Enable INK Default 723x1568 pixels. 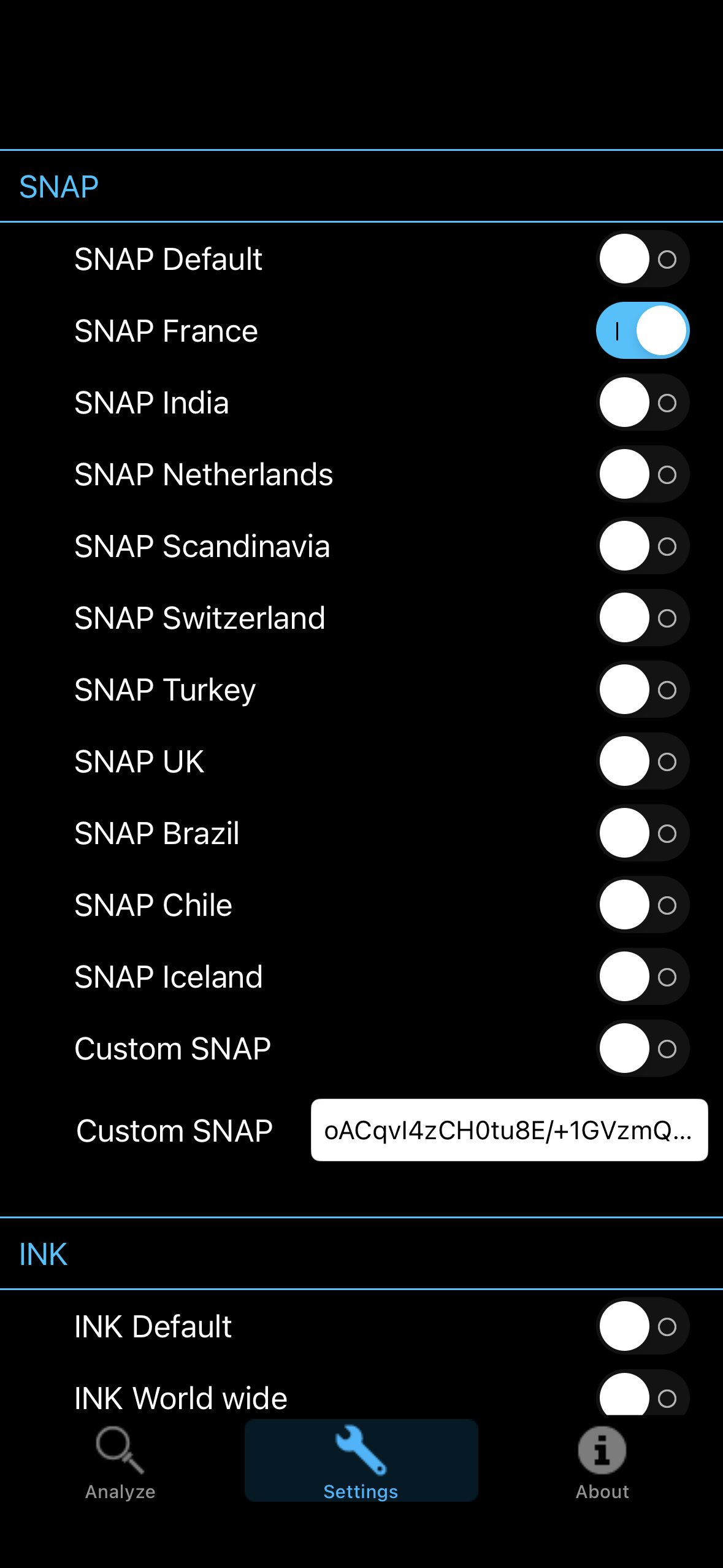(642, 1326)
